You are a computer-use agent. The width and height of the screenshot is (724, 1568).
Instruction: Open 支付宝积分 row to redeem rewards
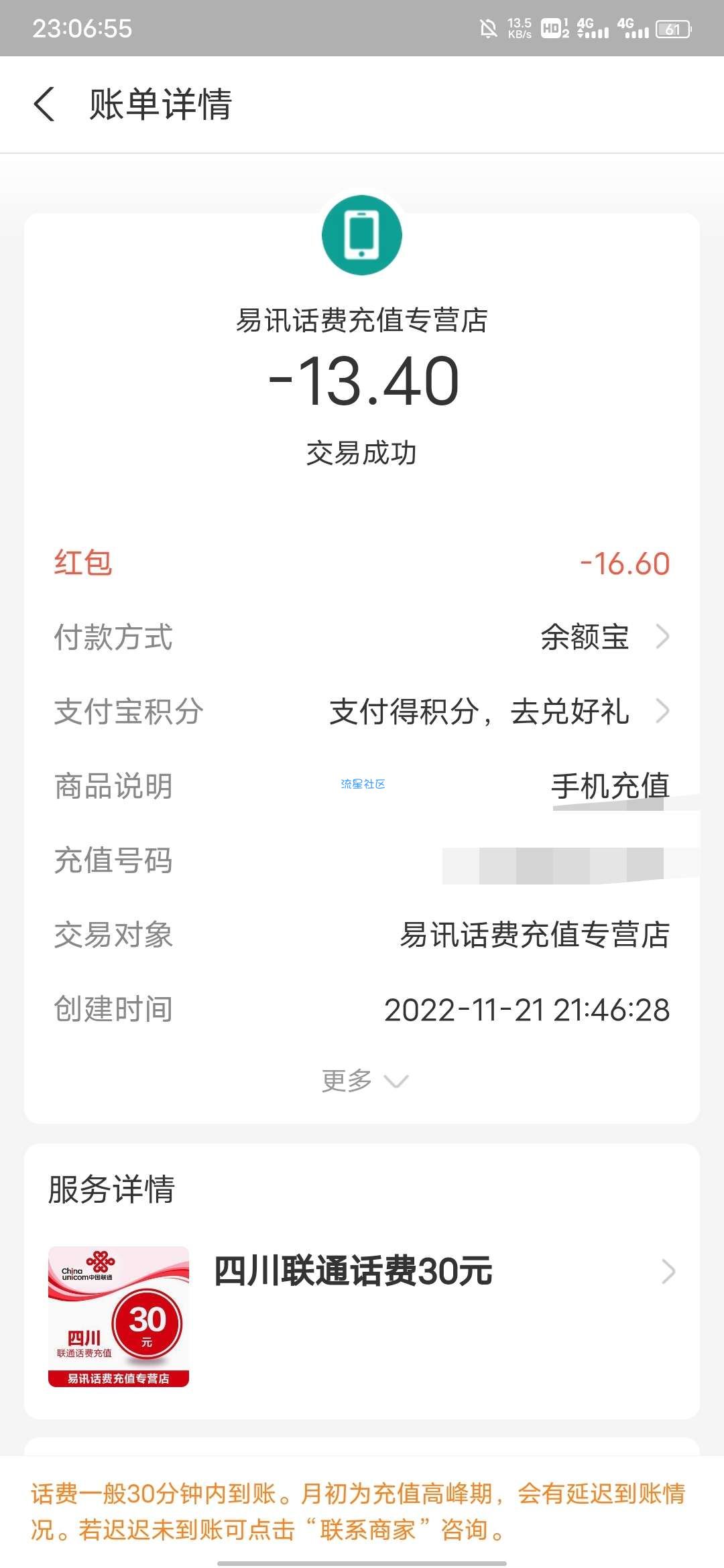pos(362,711)
